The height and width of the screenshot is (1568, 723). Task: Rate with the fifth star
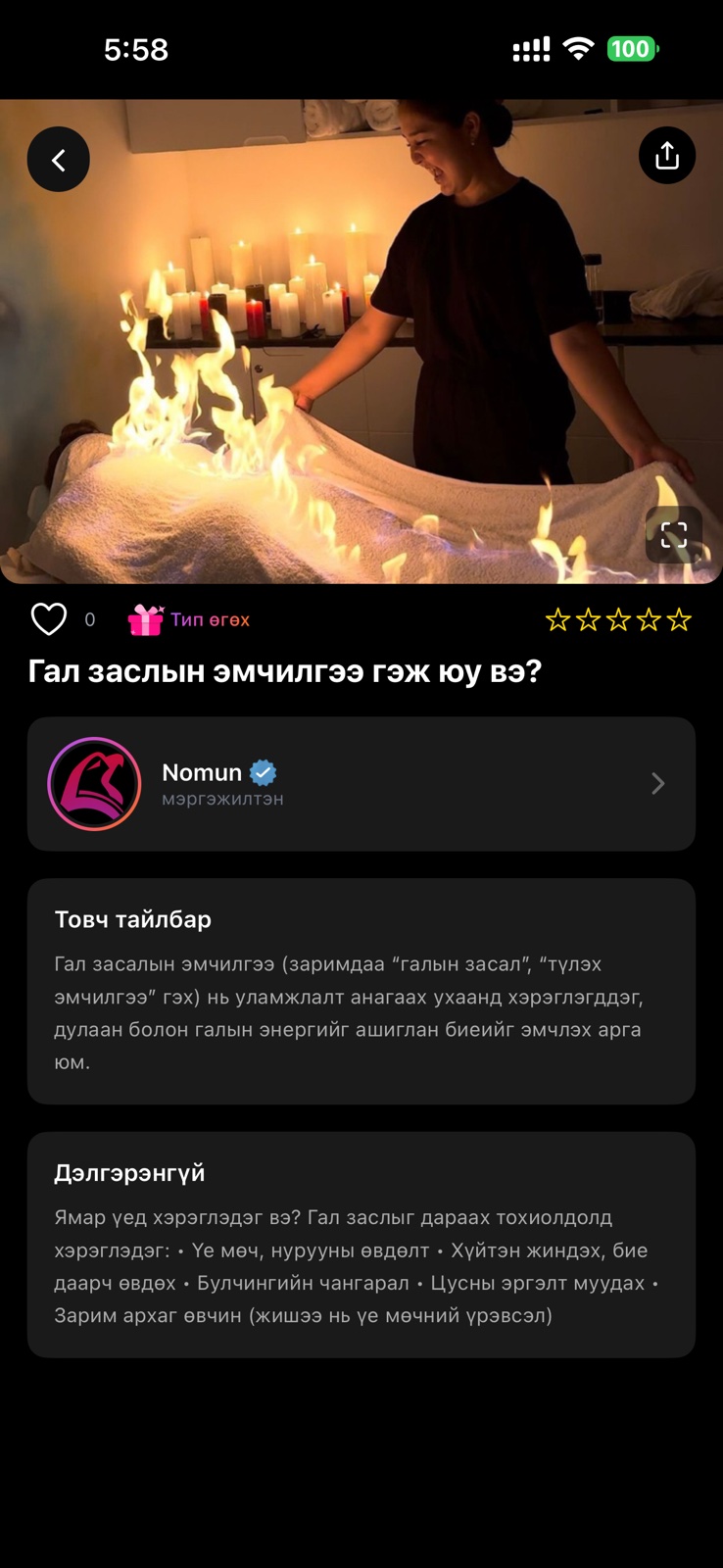pyautogui.click(x=679, y=619)
